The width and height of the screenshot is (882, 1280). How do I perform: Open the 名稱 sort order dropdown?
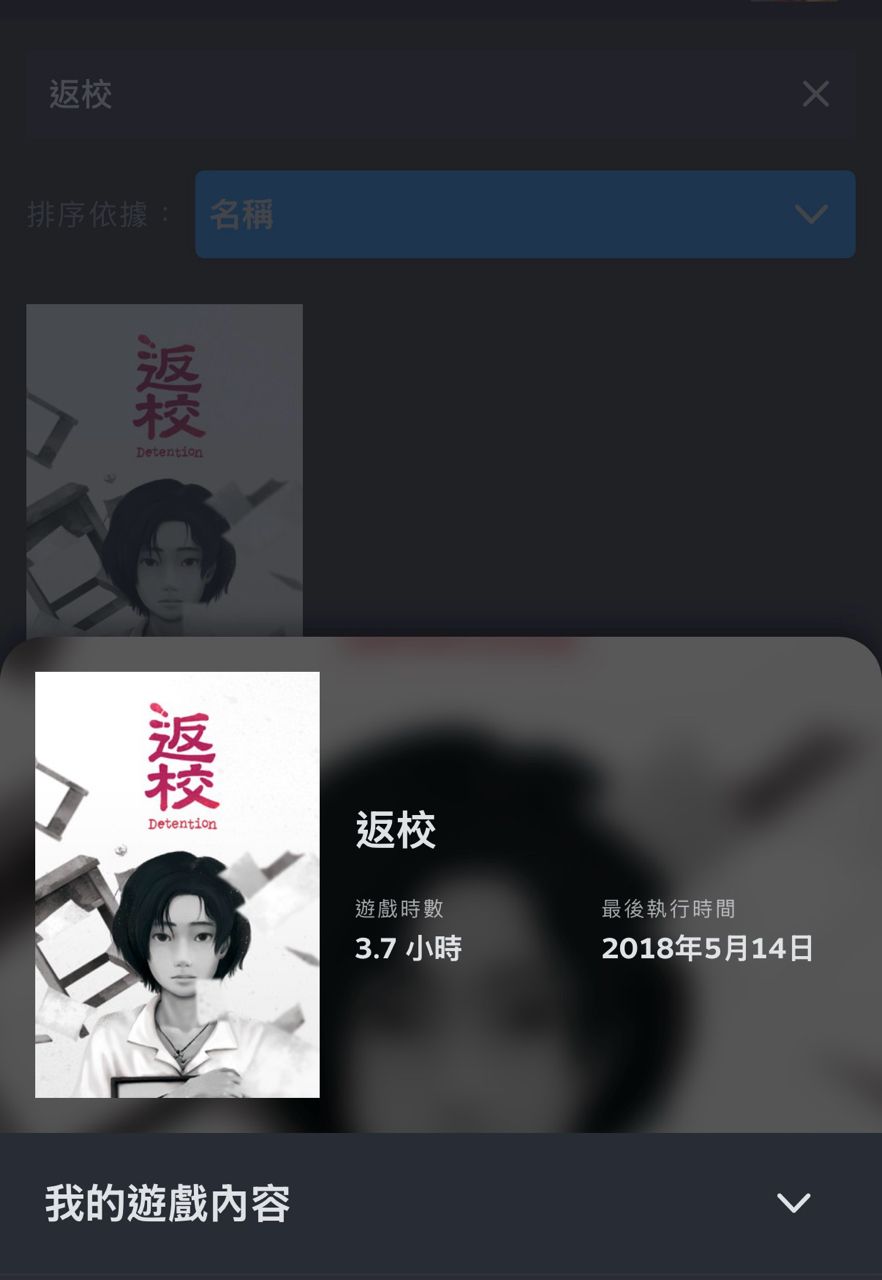pos(525,214)
